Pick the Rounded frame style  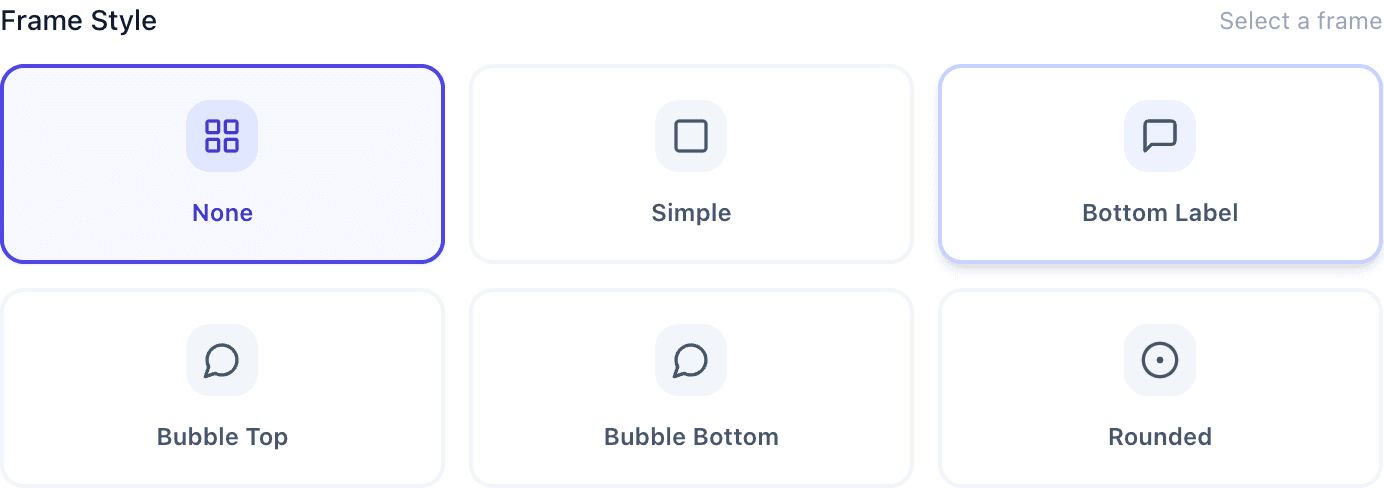click(x=1160, y=388)
